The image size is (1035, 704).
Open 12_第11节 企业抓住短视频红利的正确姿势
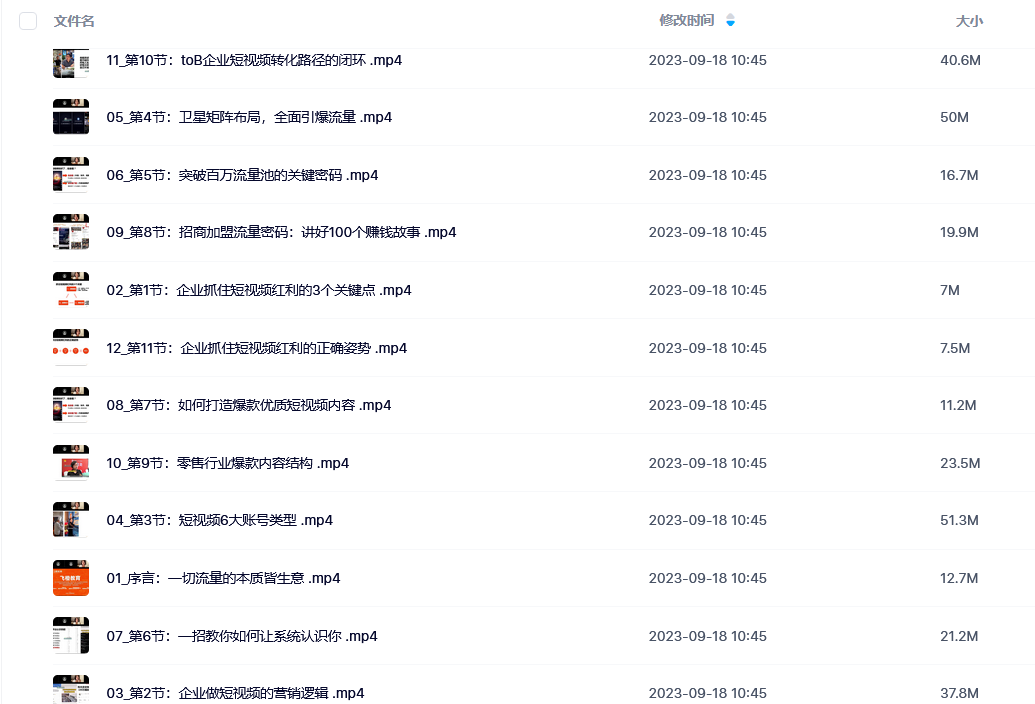click(257, 348)
